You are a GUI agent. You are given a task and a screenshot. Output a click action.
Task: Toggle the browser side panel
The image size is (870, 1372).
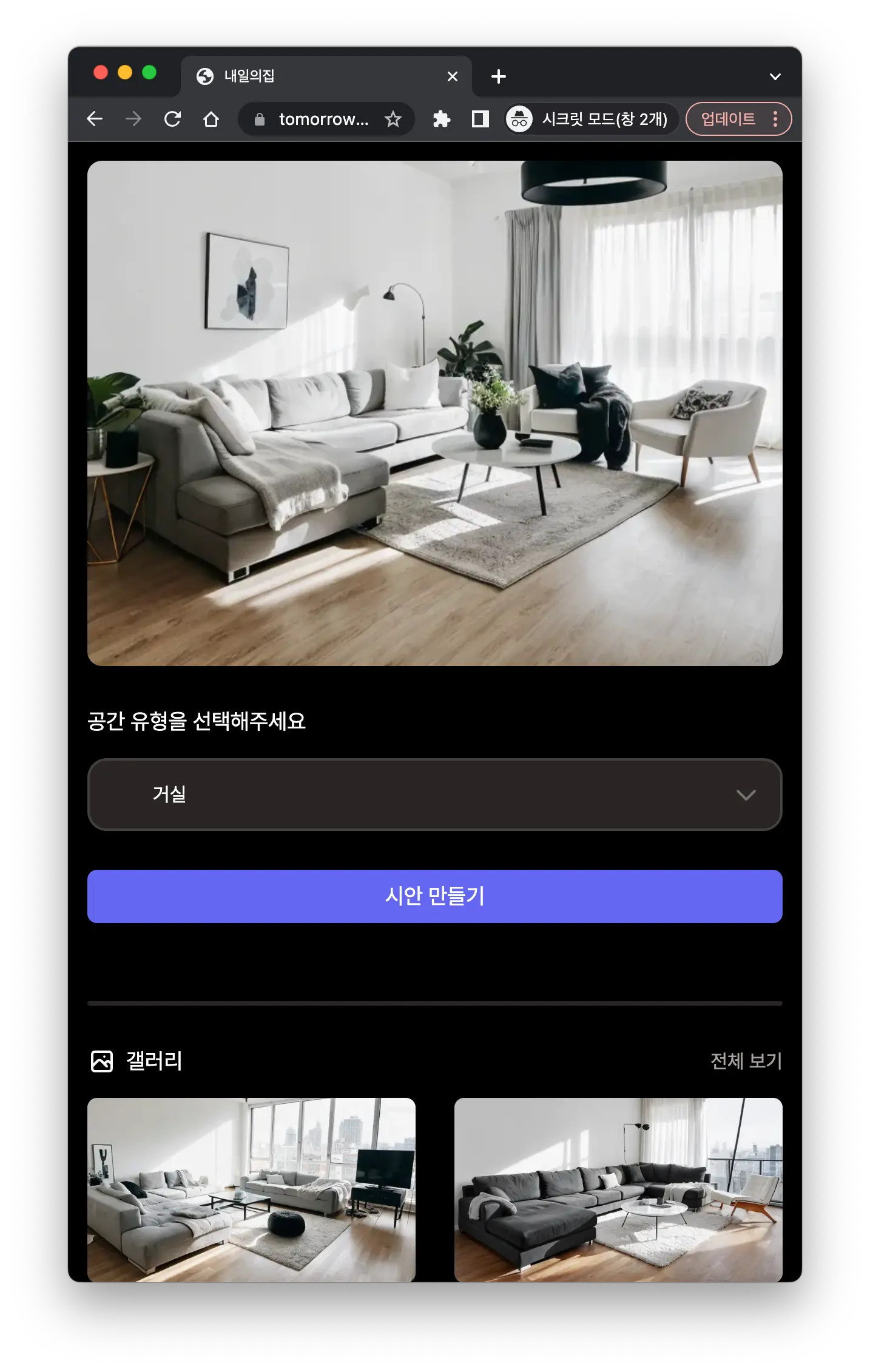(480, 119)
